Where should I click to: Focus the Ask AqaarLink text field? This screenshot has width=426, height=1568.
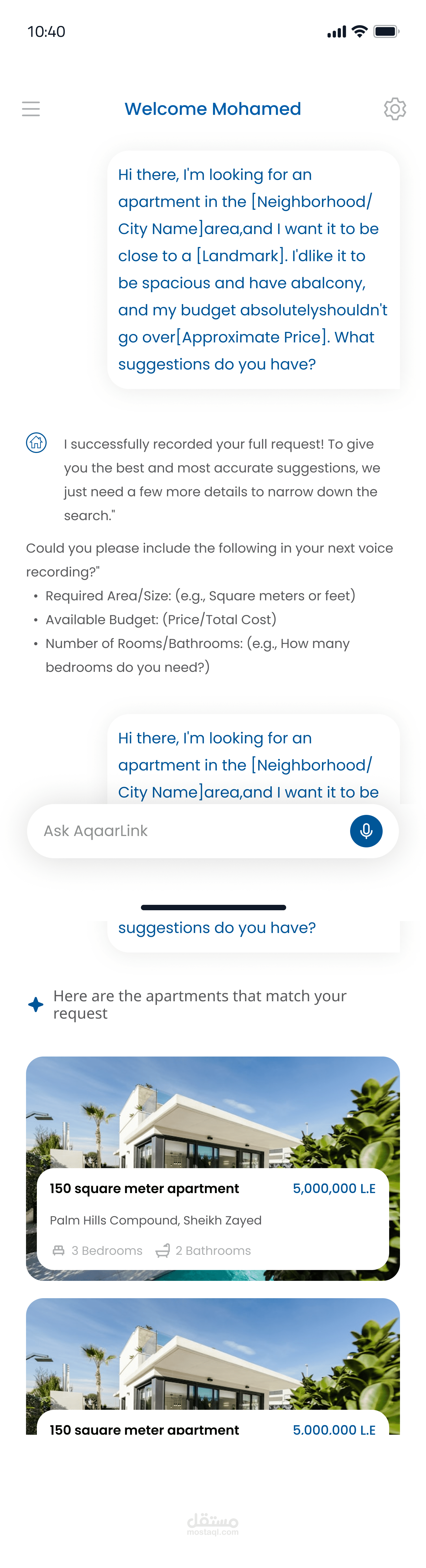(x=183, y=831)
